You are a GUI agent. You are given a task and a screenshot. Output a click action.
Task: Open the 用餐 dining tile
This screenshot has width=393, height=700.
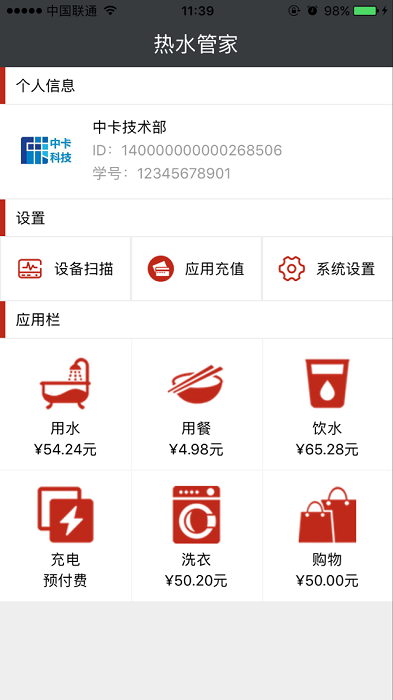pyautogui.click(x=197, y=404)
